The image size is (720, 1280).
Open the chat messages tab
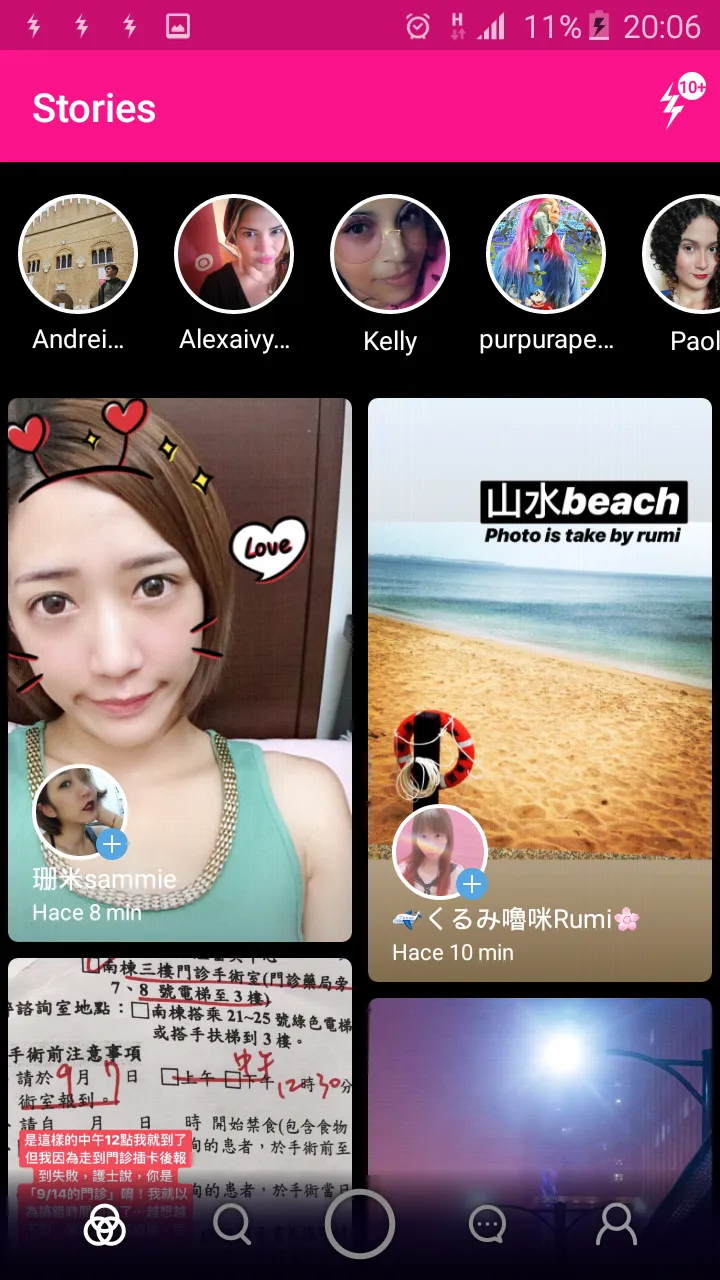point(487,1224)
